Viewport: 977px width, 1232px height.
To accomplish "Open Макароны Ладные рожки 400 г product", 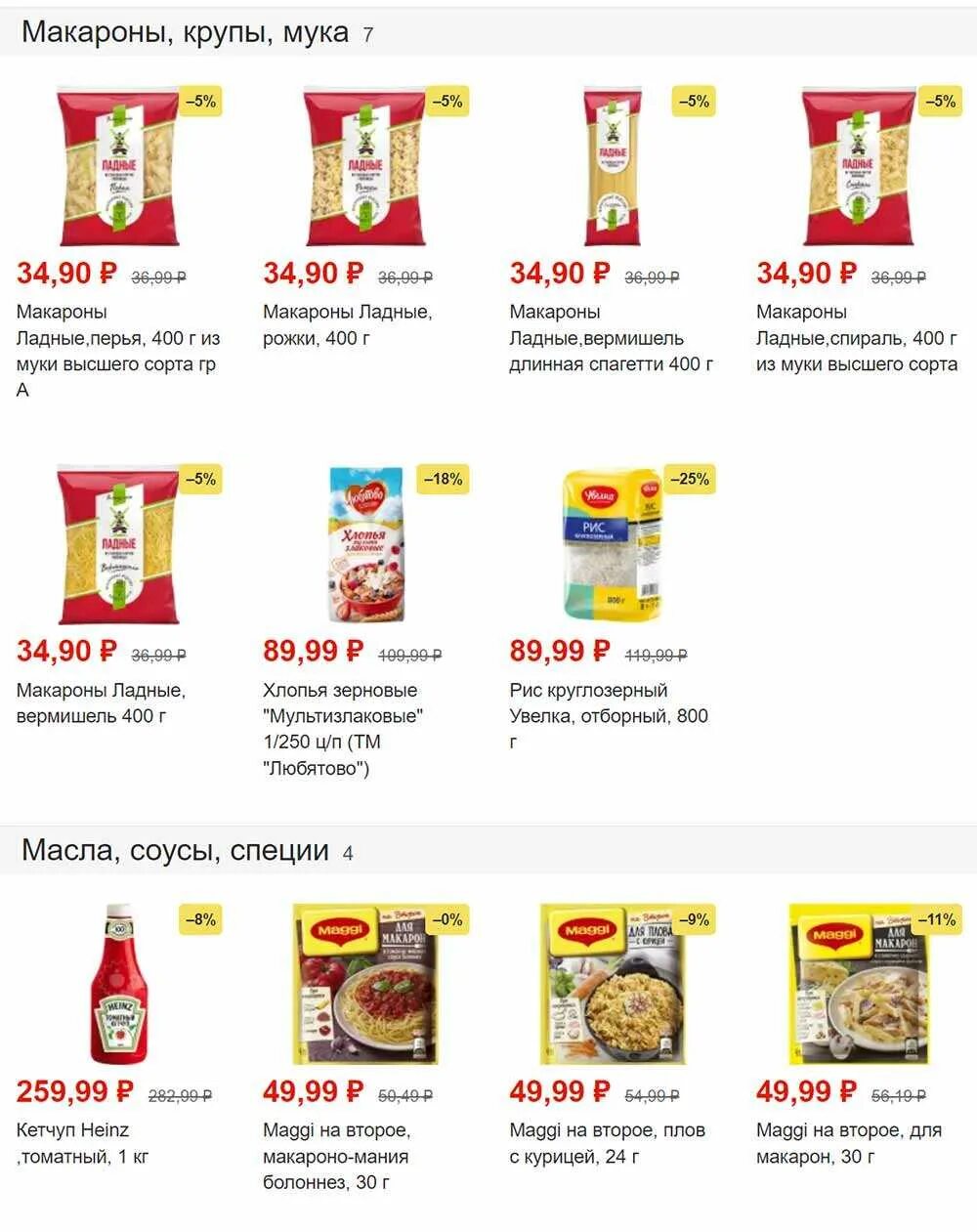I will coord(365,167).
